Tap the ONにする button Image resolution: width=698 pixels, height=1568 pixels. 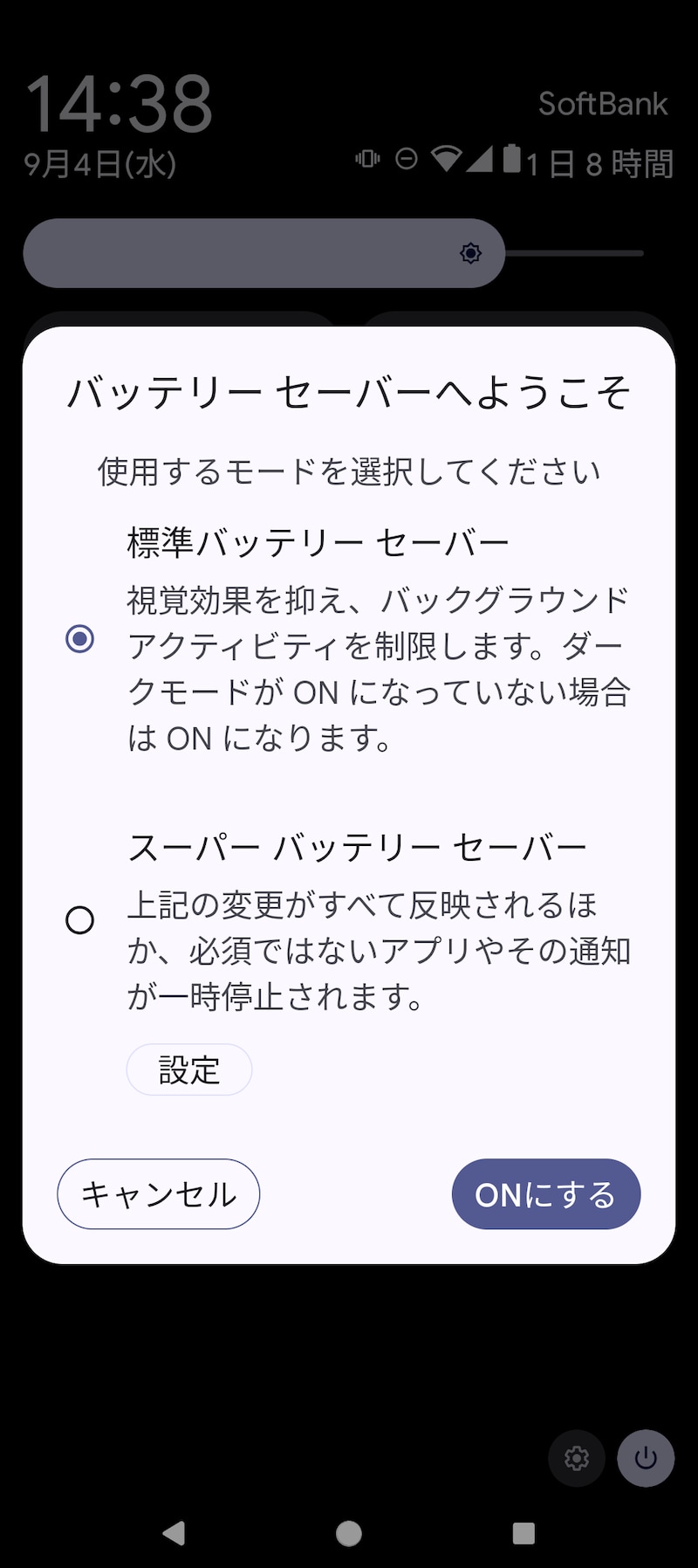(545, 1193)
